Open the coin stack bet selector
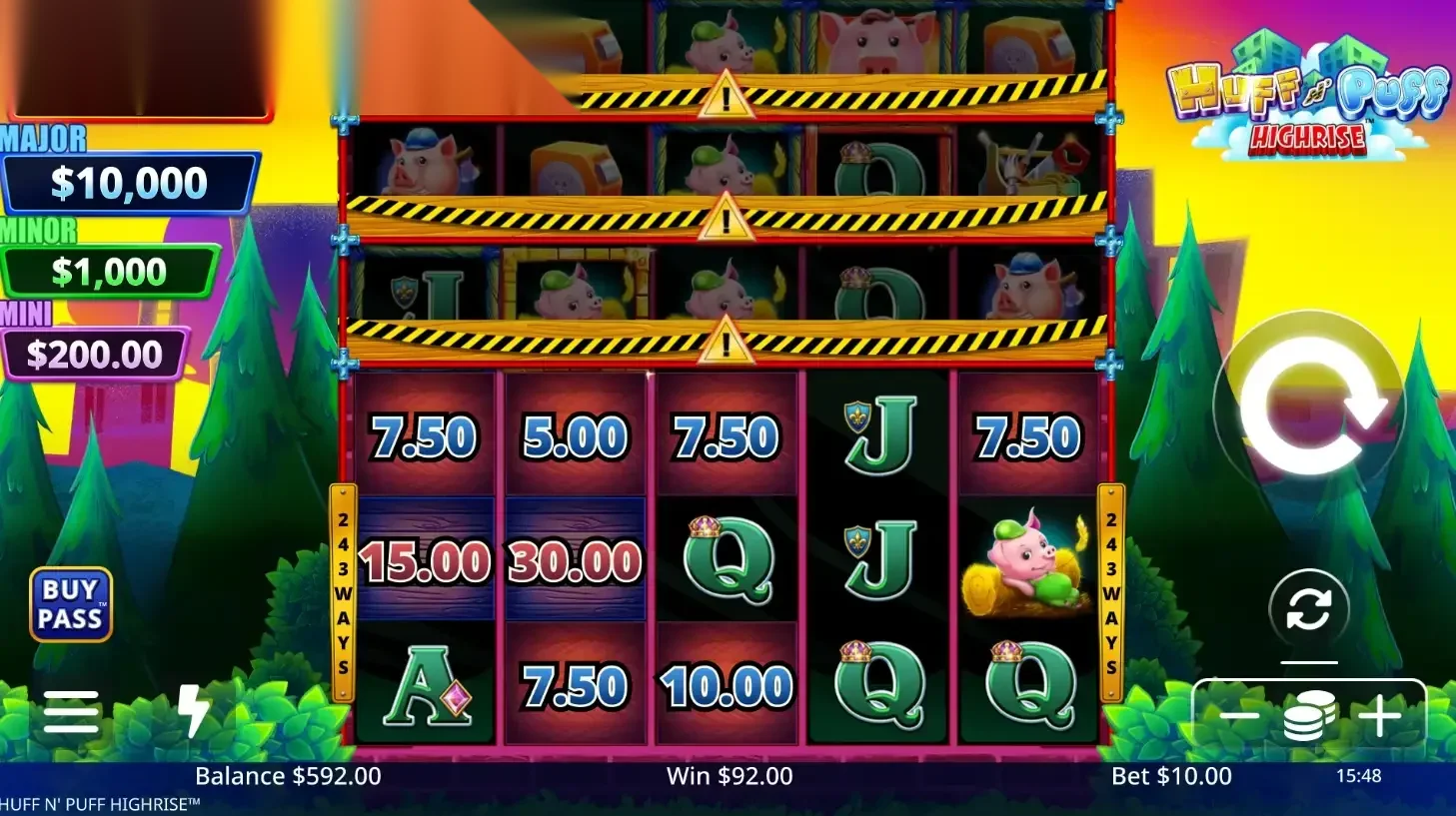This screenshot has width=1456, height=816. coord(1309,716)
